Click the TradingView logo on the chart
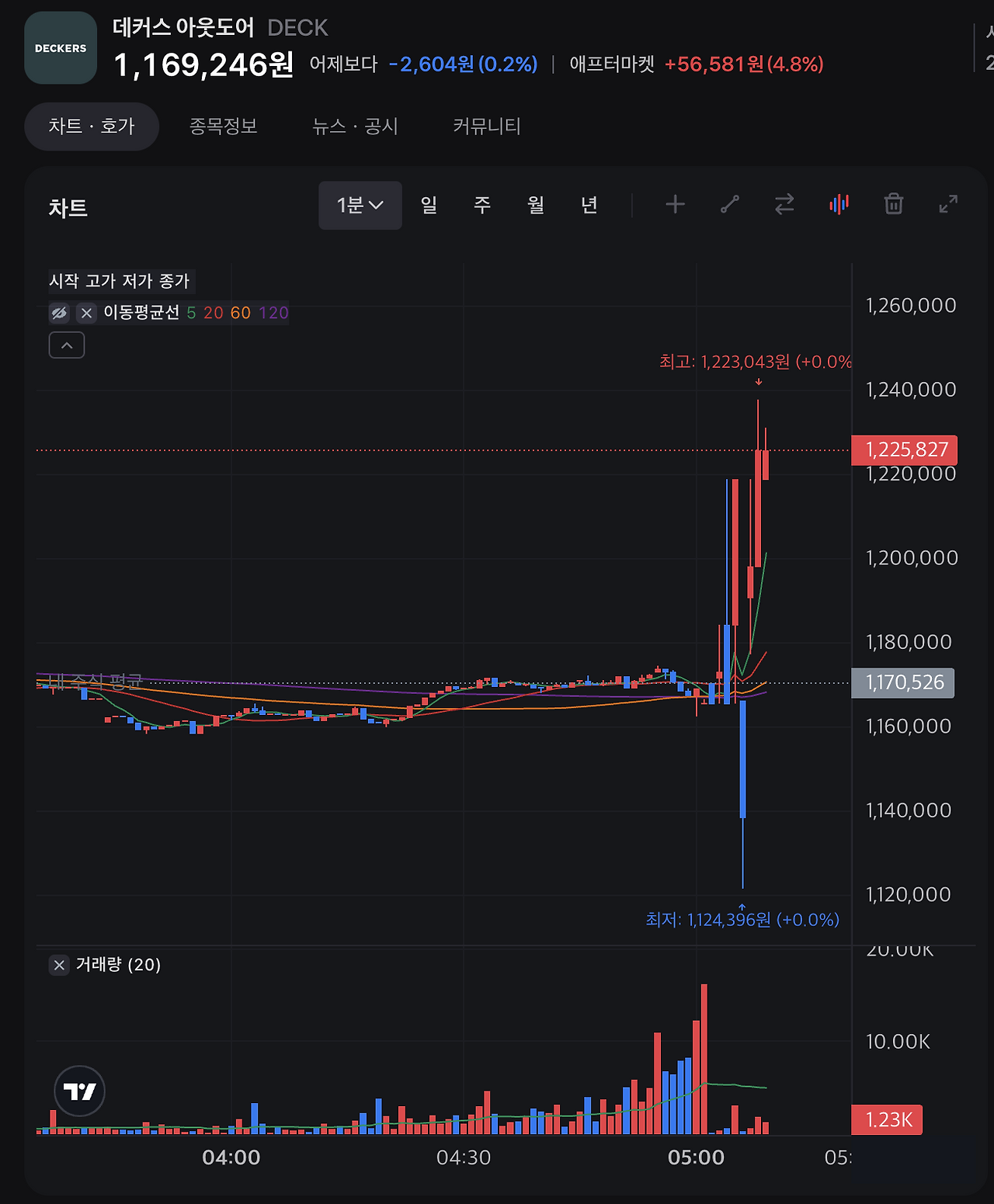Screen dimensions: 994x1204 point(78,1090)
